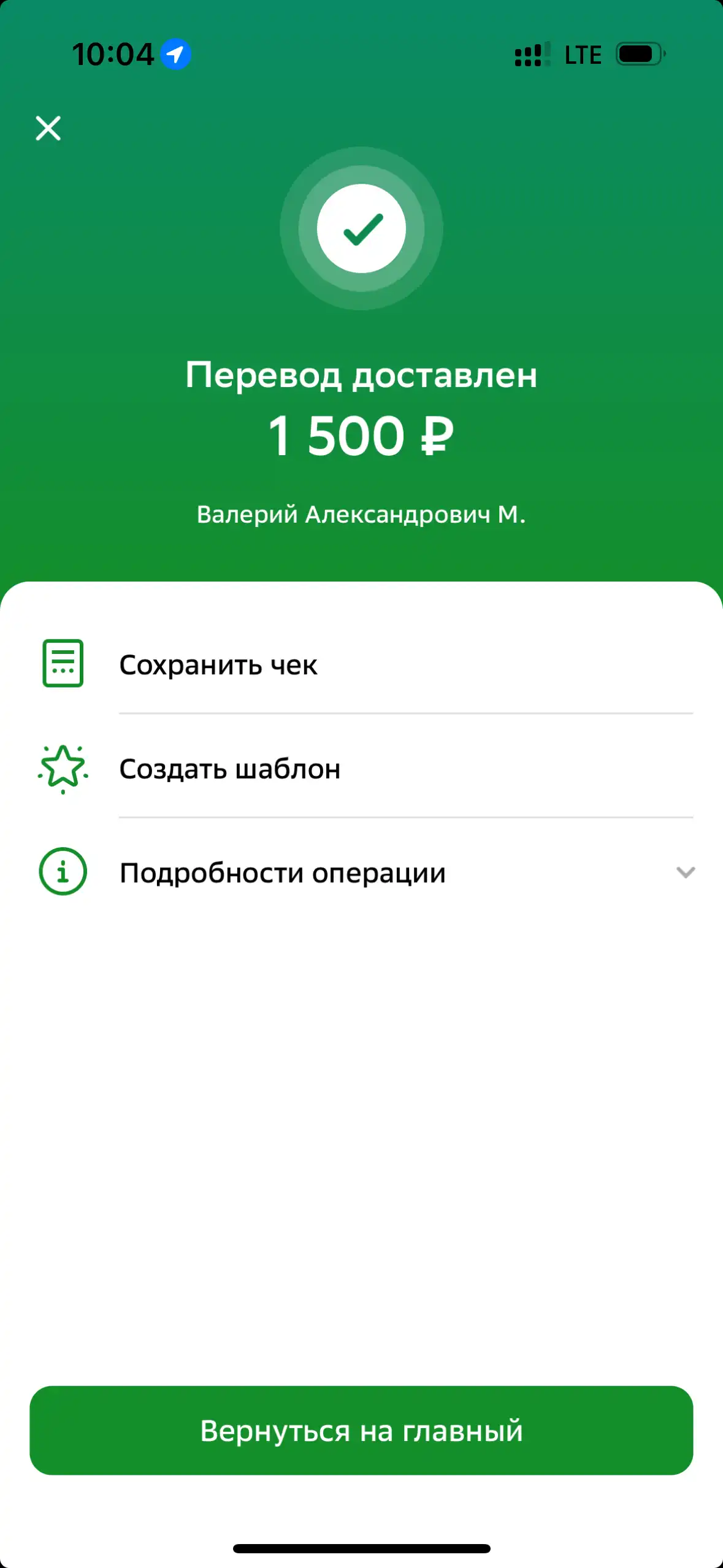The width and height of the screenshot is (723, 1568).
Task: Expand Подробности операции details
Action: tap(361, 872)
